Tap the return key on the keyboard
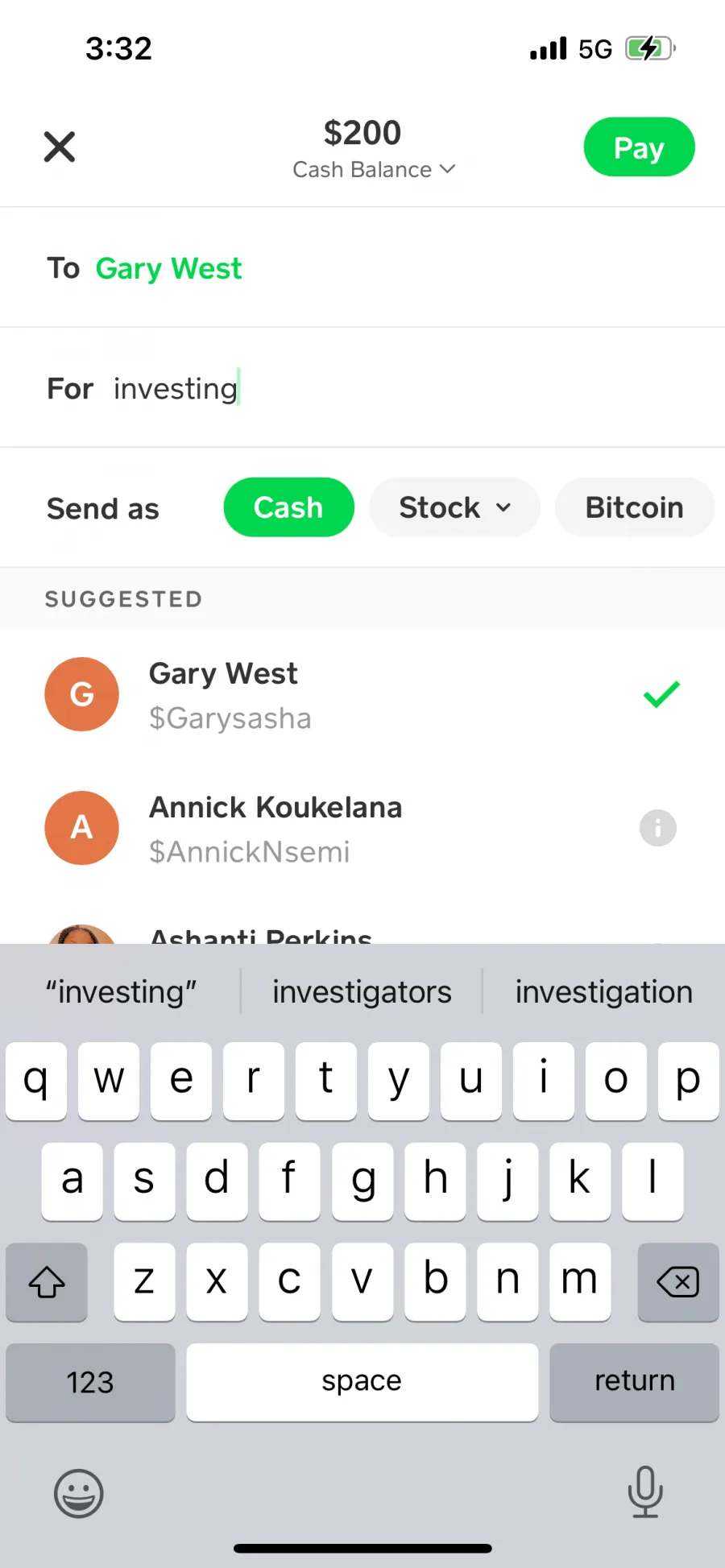 (x=634, y=1381)
